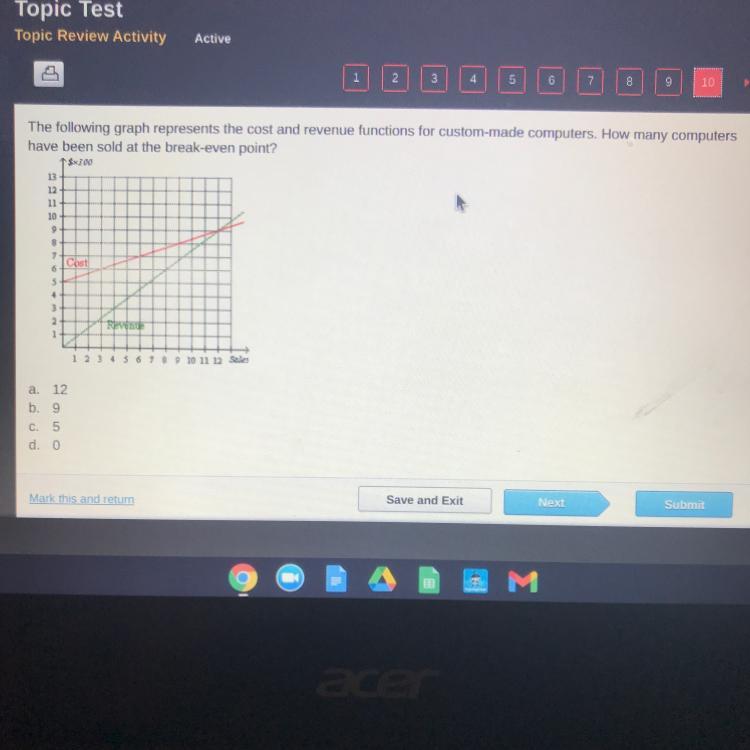Open Google Drive shelf icon
The height and width of the screenshot is (750, 750).
click(382, 579)
